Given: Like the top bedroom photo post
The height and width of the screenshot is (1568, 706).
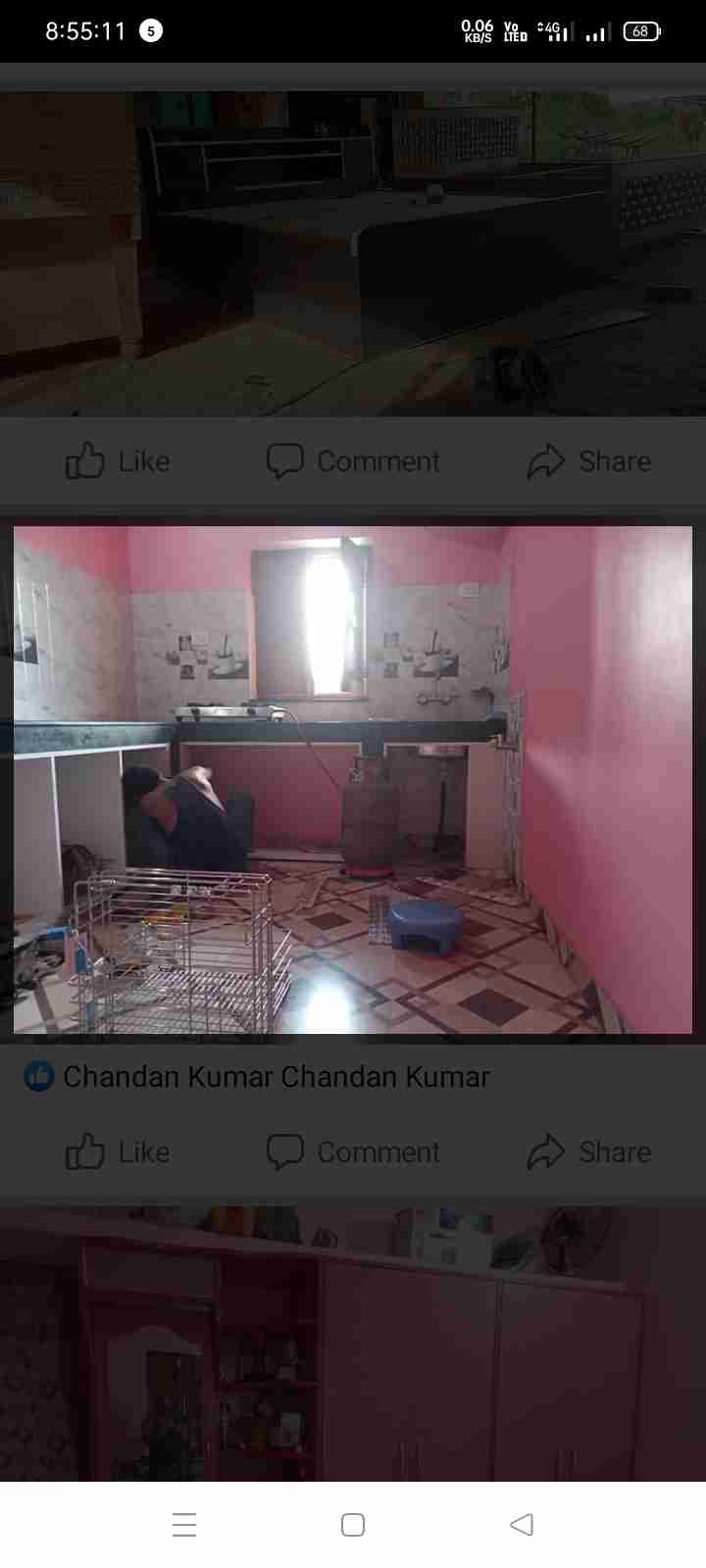Looking at the screenshot, I should (118, 462).
